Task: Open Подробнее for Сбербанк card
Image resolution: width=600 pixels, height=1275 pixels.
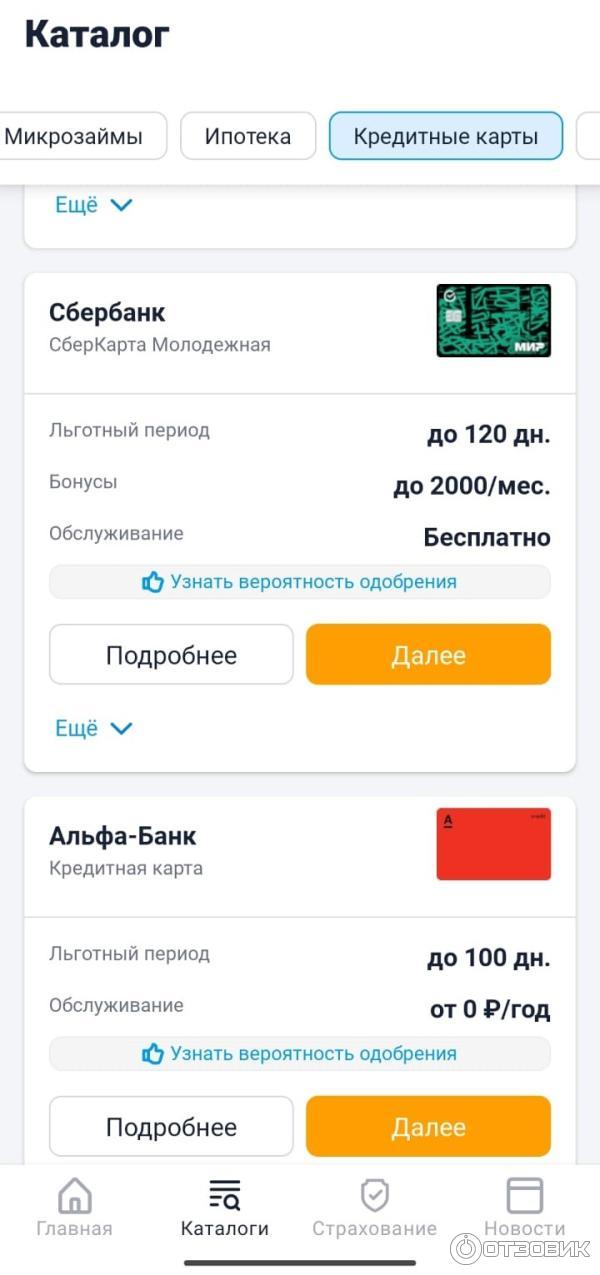Action: pos(171,655)
